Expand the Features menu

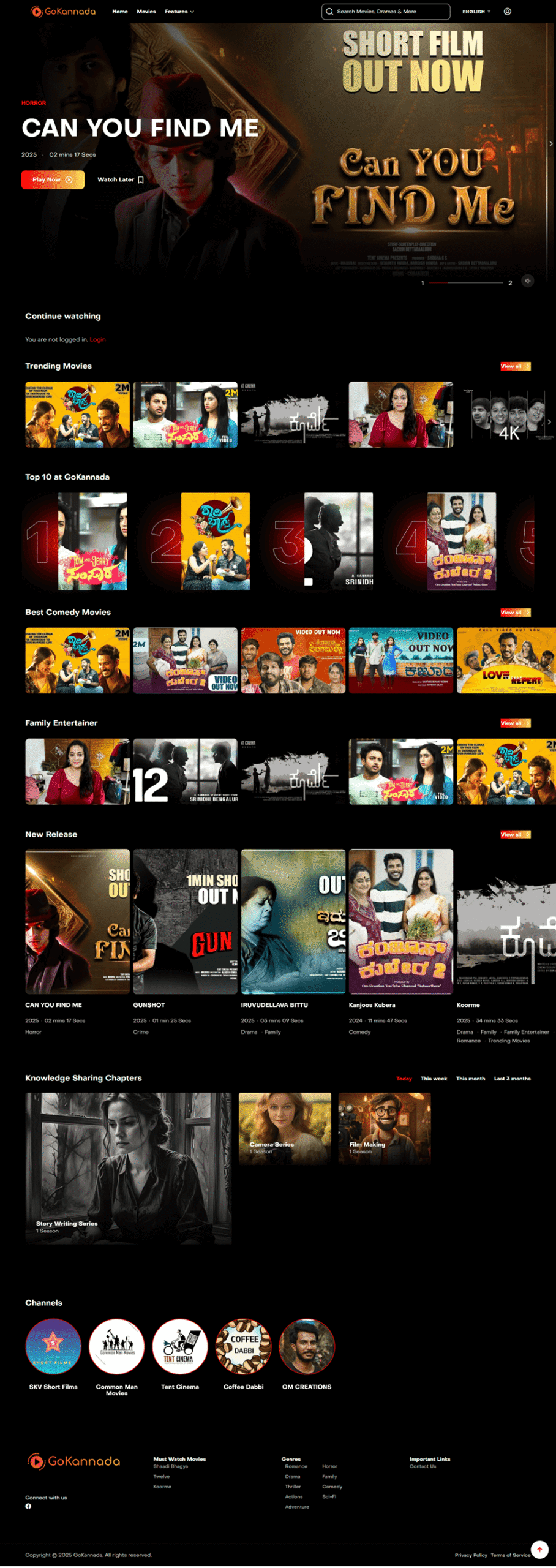click(x=179, y=12)
